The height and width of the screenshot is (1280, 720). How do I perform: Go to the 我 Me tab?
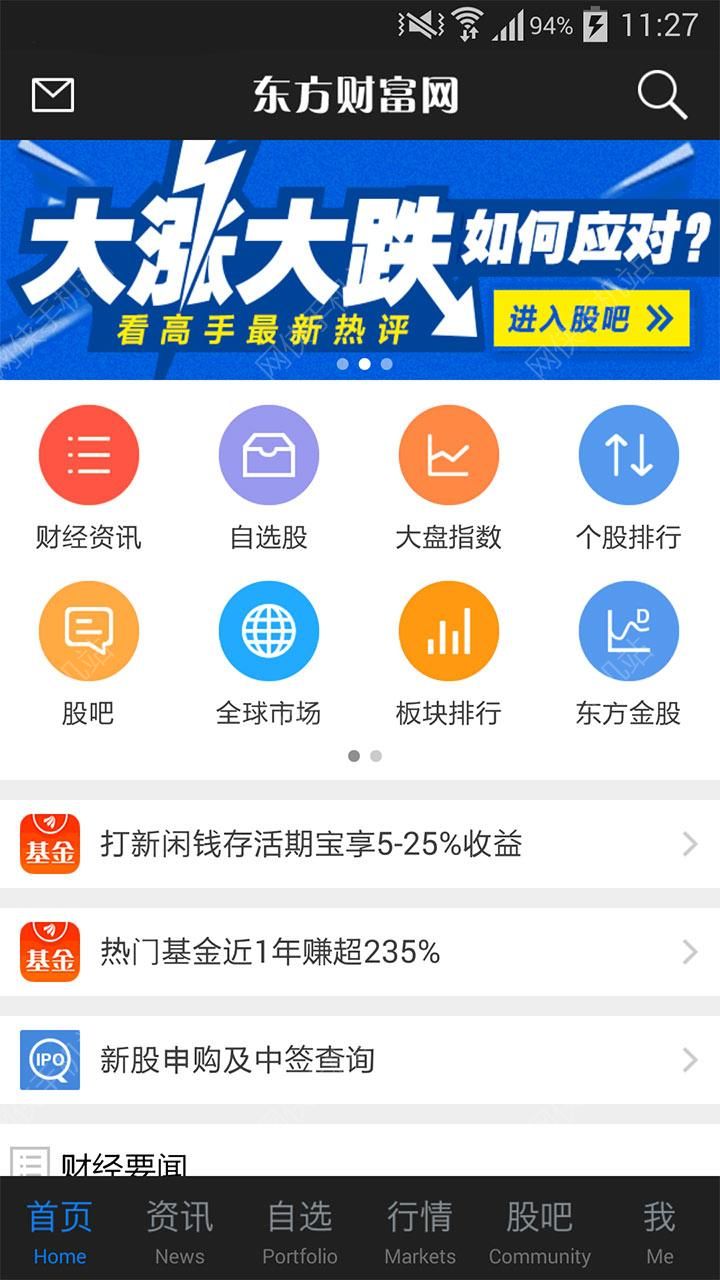[x=660, y=1230]
